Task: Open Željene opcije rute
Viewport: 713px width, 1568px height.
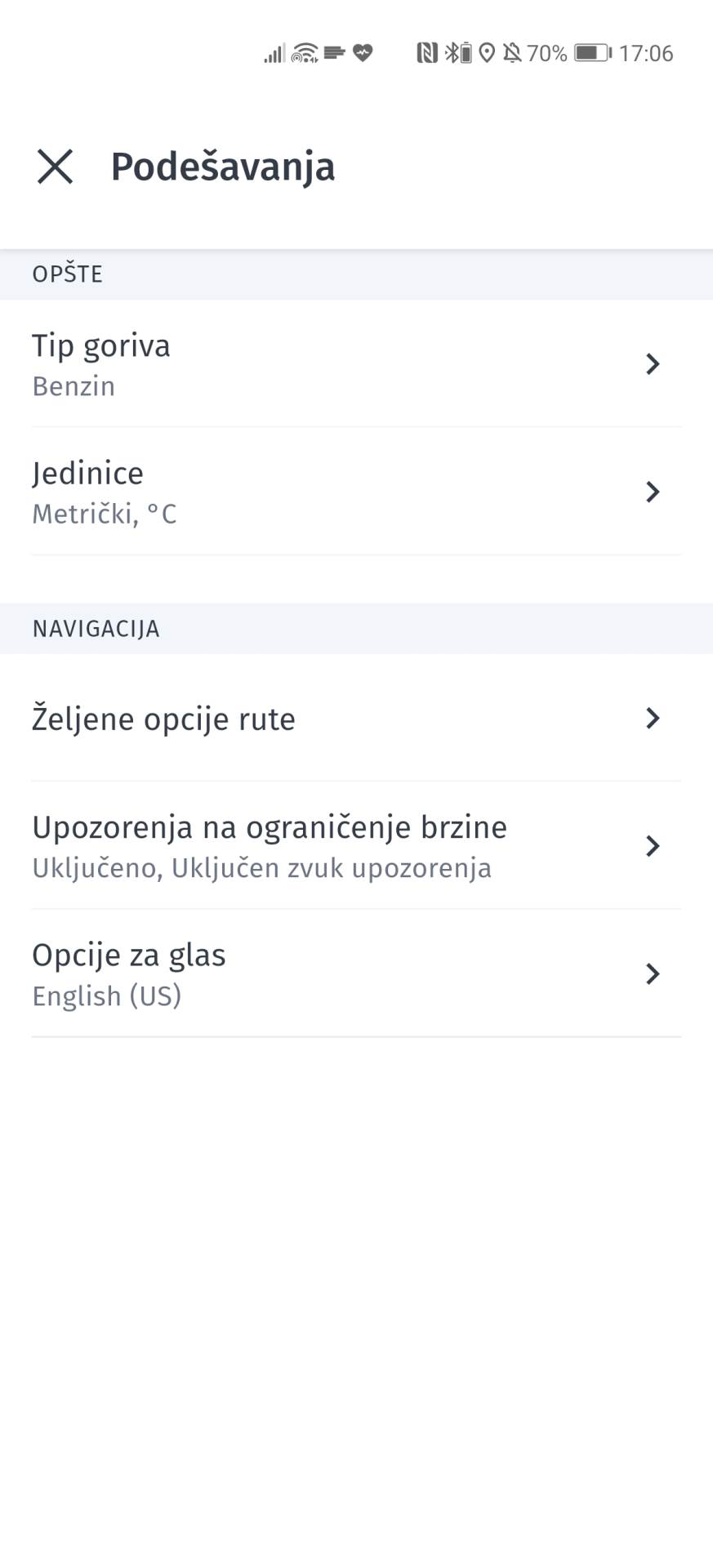Action: (356, 719)
